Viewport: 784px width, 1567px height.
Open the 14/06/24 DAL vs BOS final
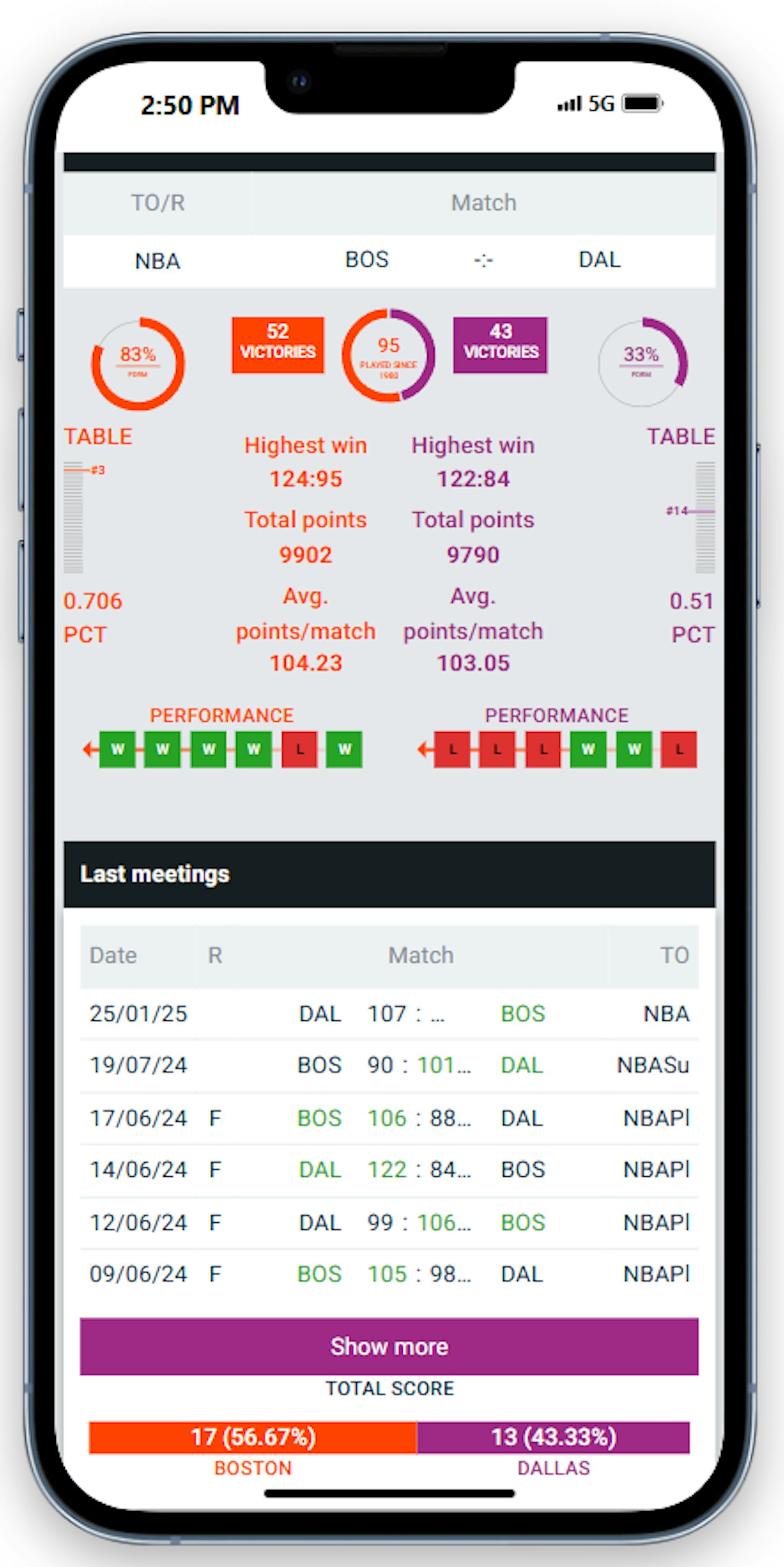coord(389,1169)
